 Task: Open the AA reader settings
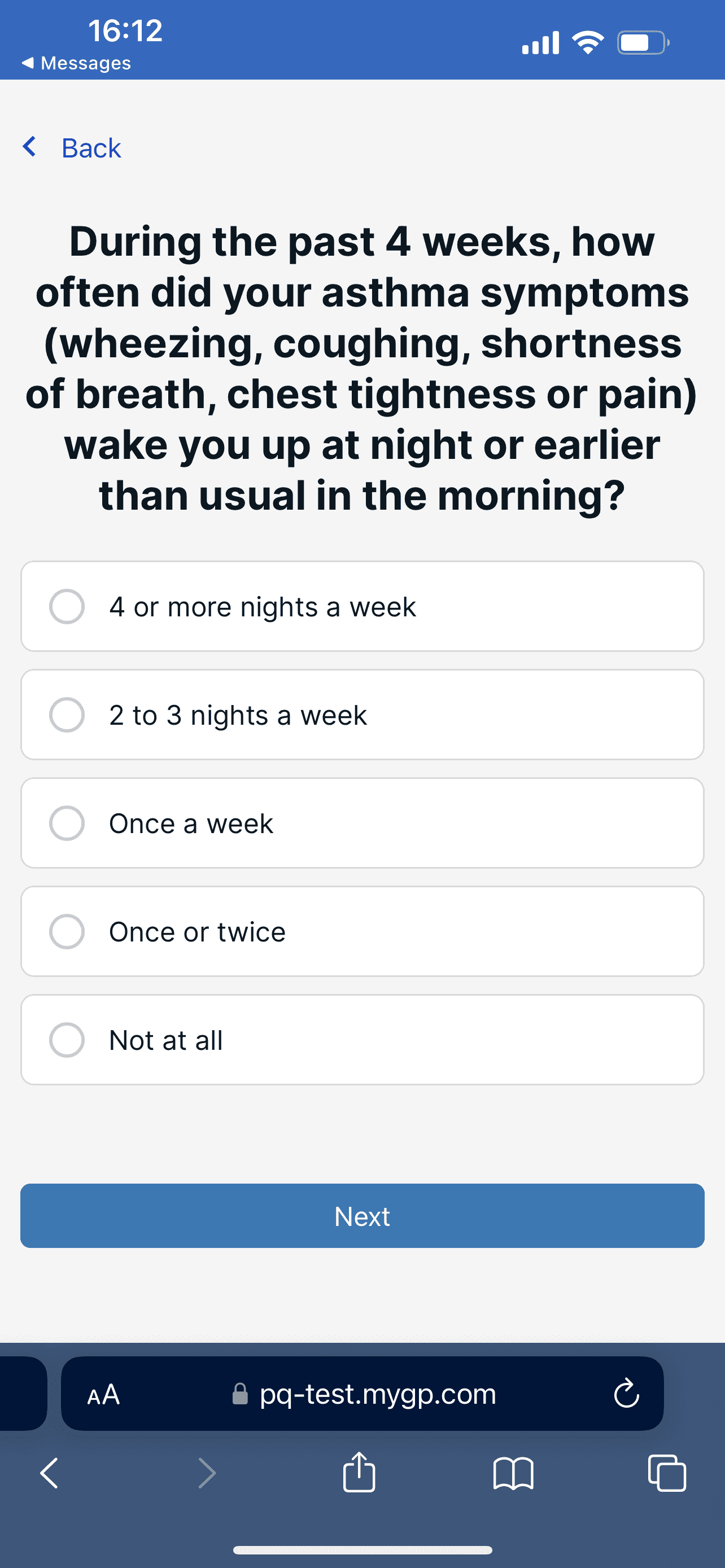coord(103,1394)
